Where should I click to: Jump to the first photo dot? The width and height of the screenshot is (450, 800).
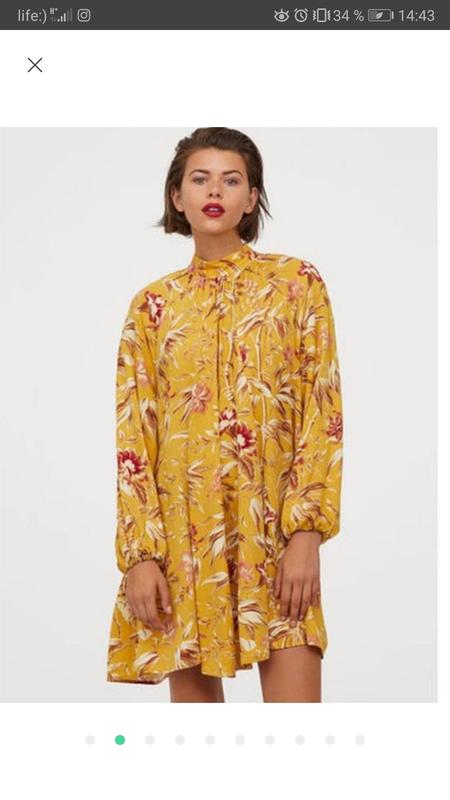click(x=90, y=740)
